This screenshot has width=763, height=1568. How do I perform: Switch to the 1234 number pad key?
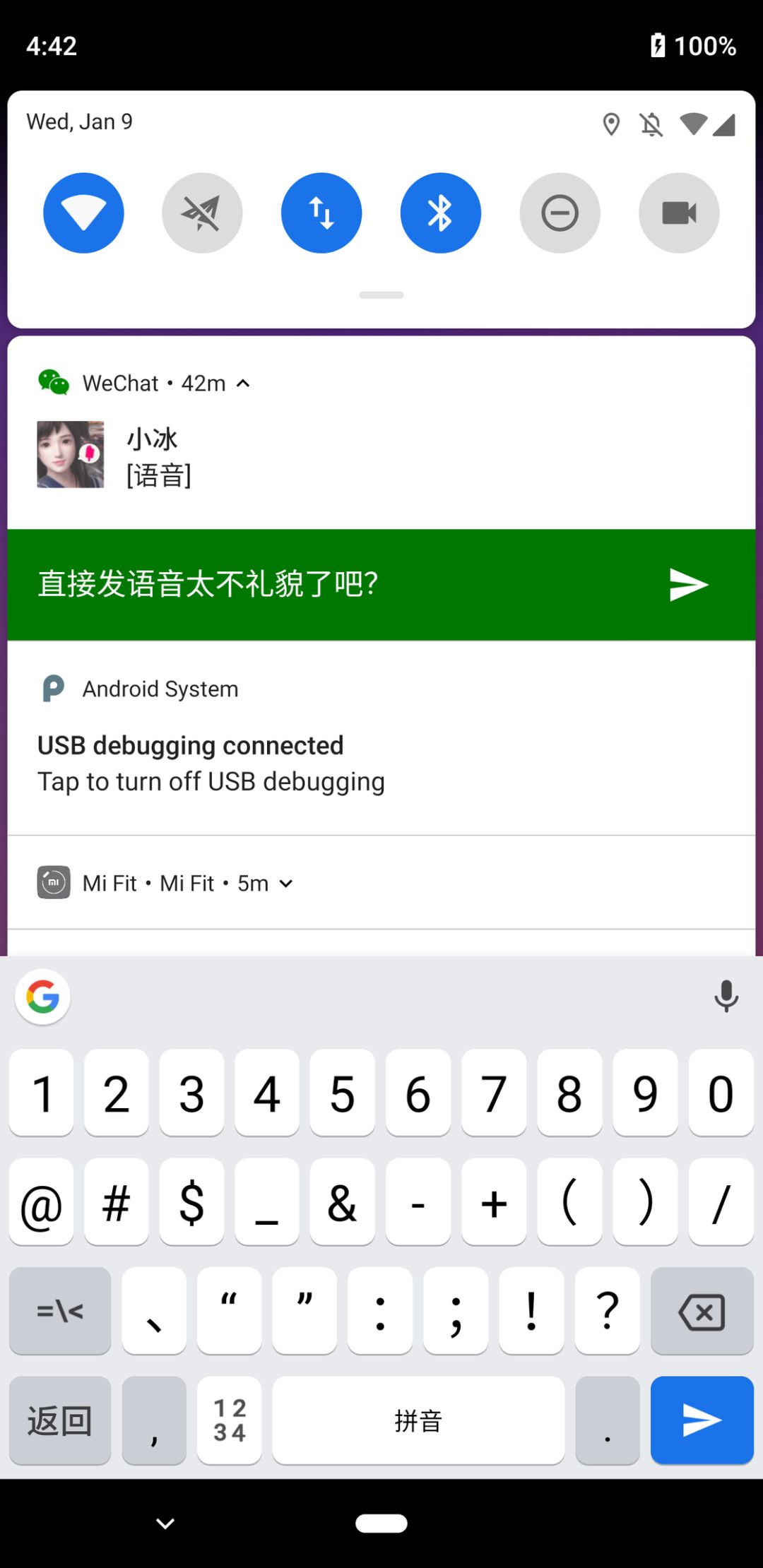point(230,1420)
